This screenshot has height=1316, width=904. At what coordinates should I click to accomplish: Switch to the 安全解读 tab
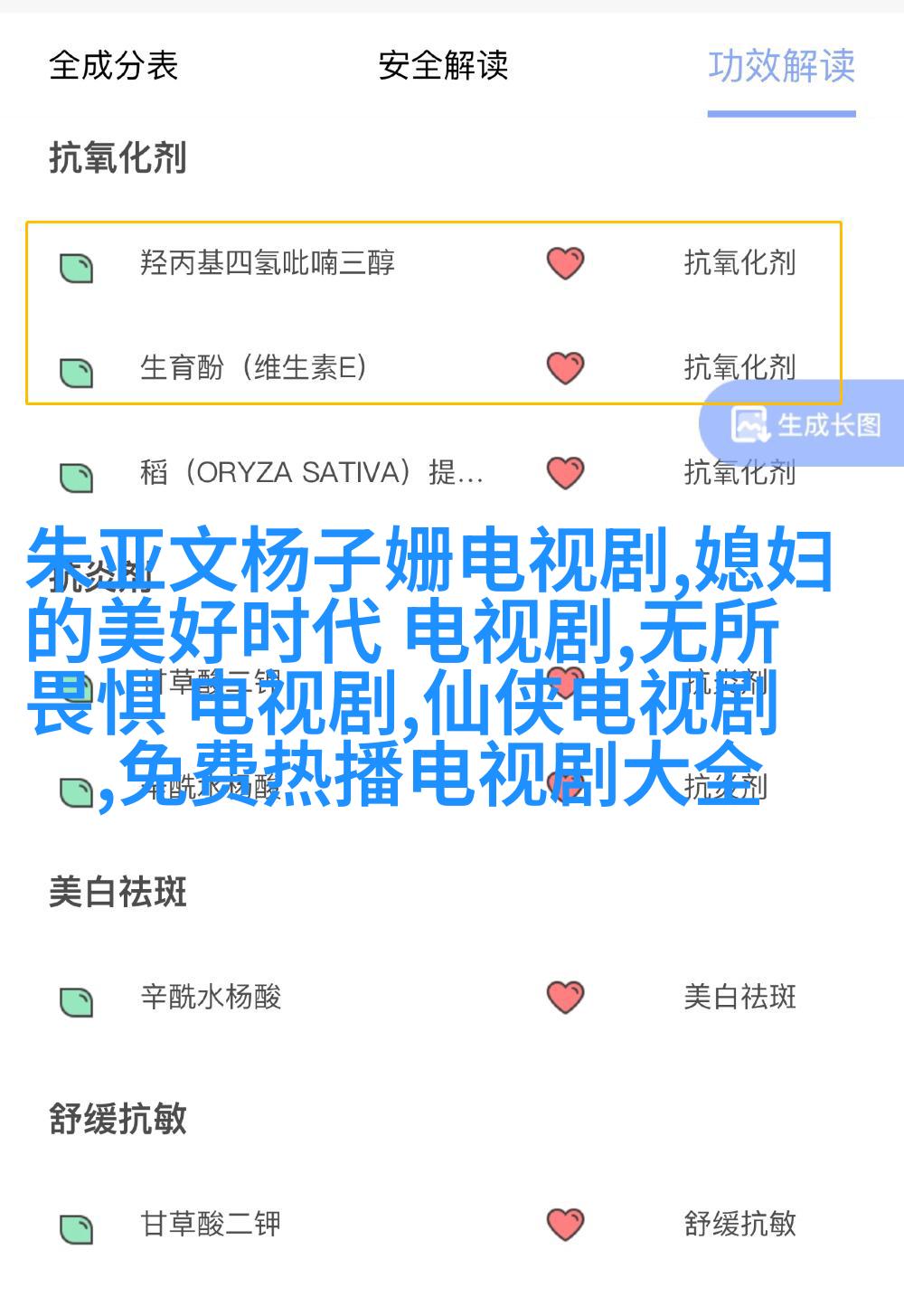(x=443, y=66)
